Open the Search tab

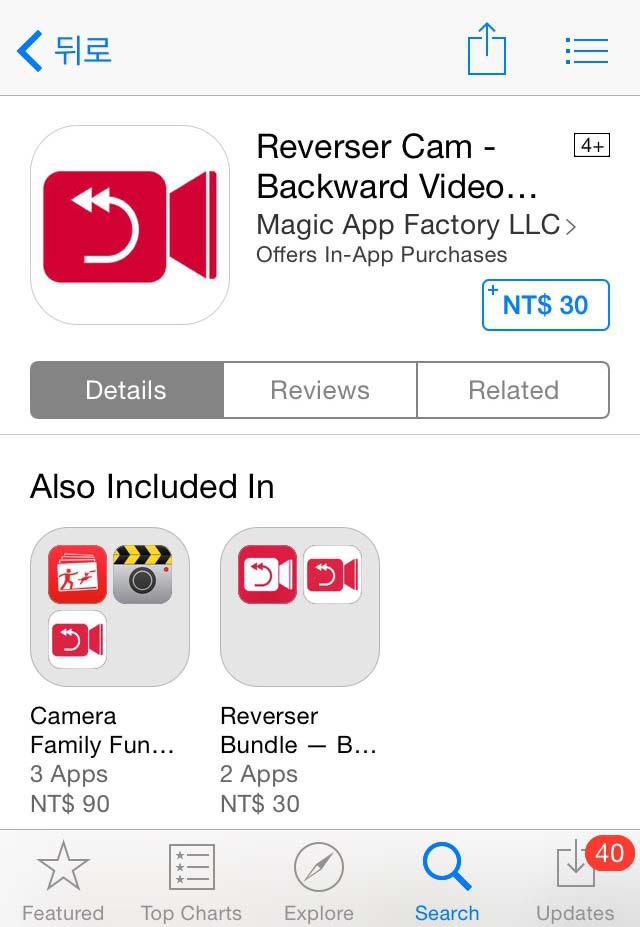pyautogui.click(x=447, y=882)
